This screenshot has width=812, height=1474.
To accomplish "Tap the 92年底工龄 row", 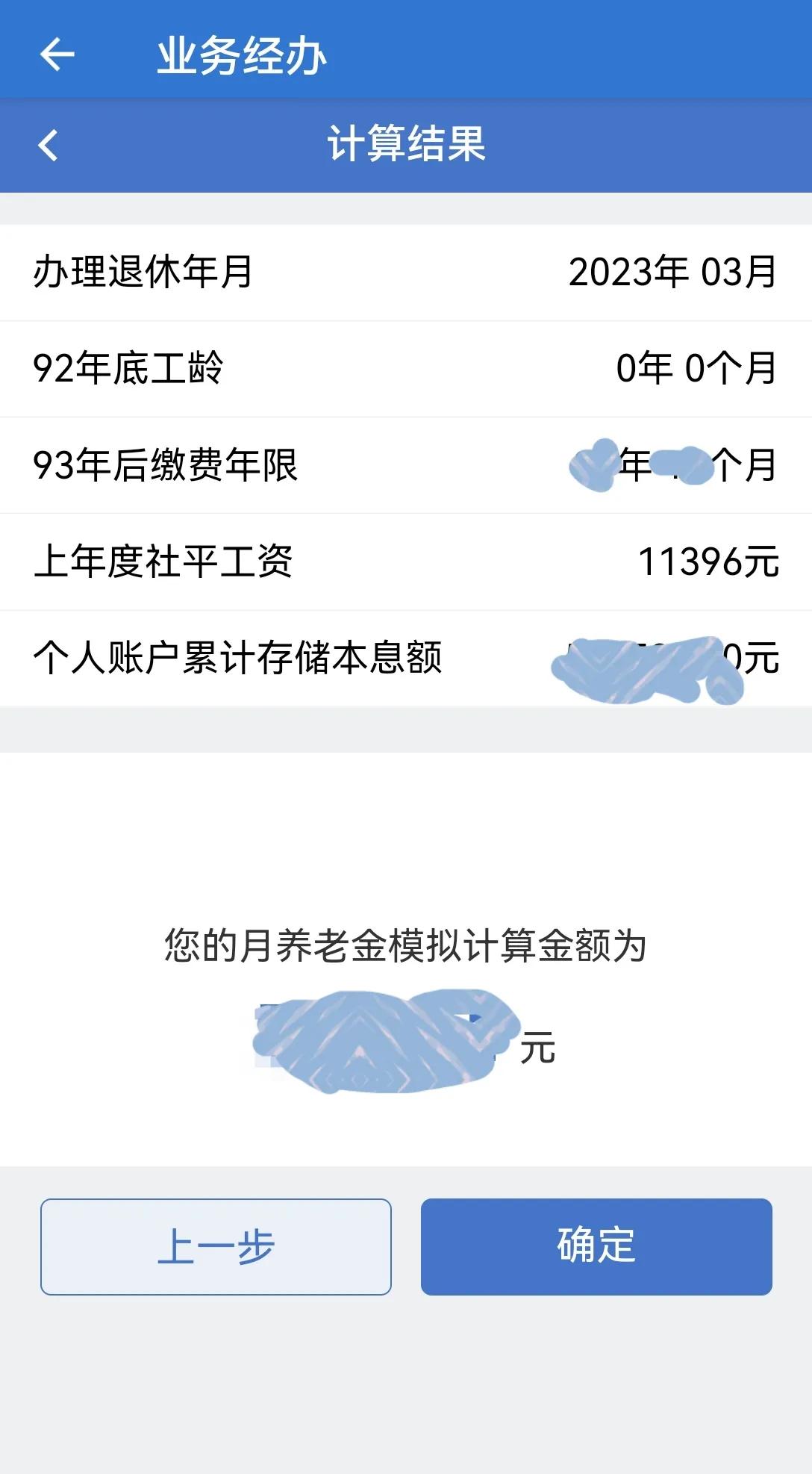I will point(406,369).
